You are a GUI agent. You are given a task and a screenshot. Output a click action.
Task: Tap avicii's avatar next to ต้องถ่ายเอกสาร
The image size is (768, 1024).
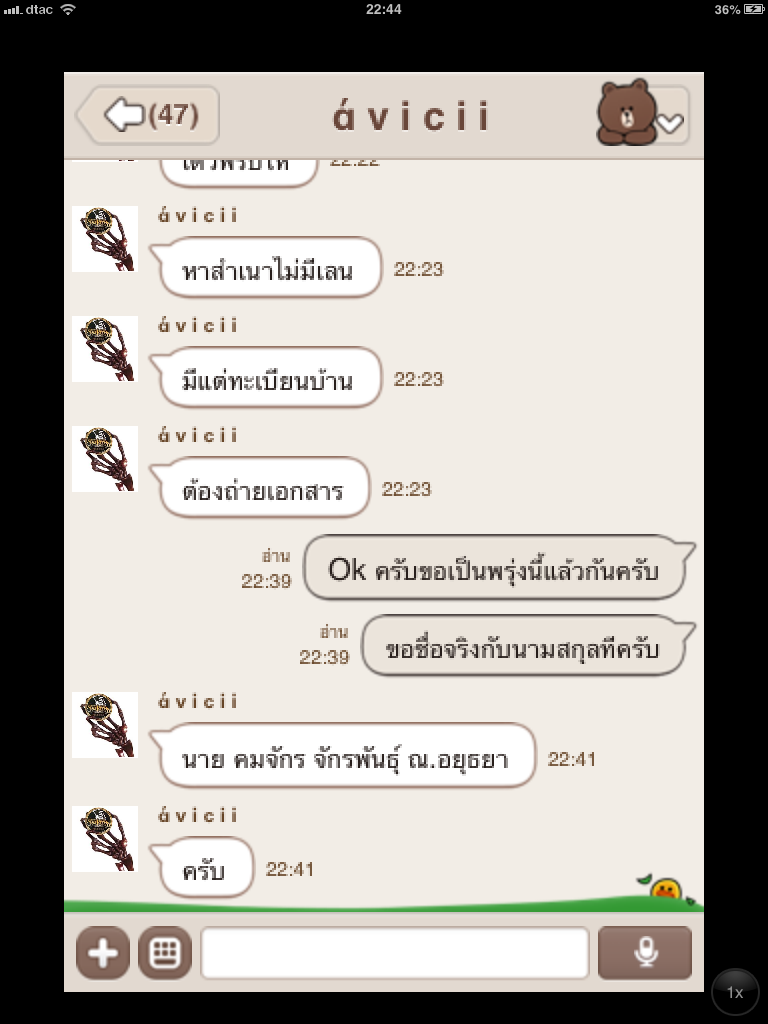tap(105, 458)
